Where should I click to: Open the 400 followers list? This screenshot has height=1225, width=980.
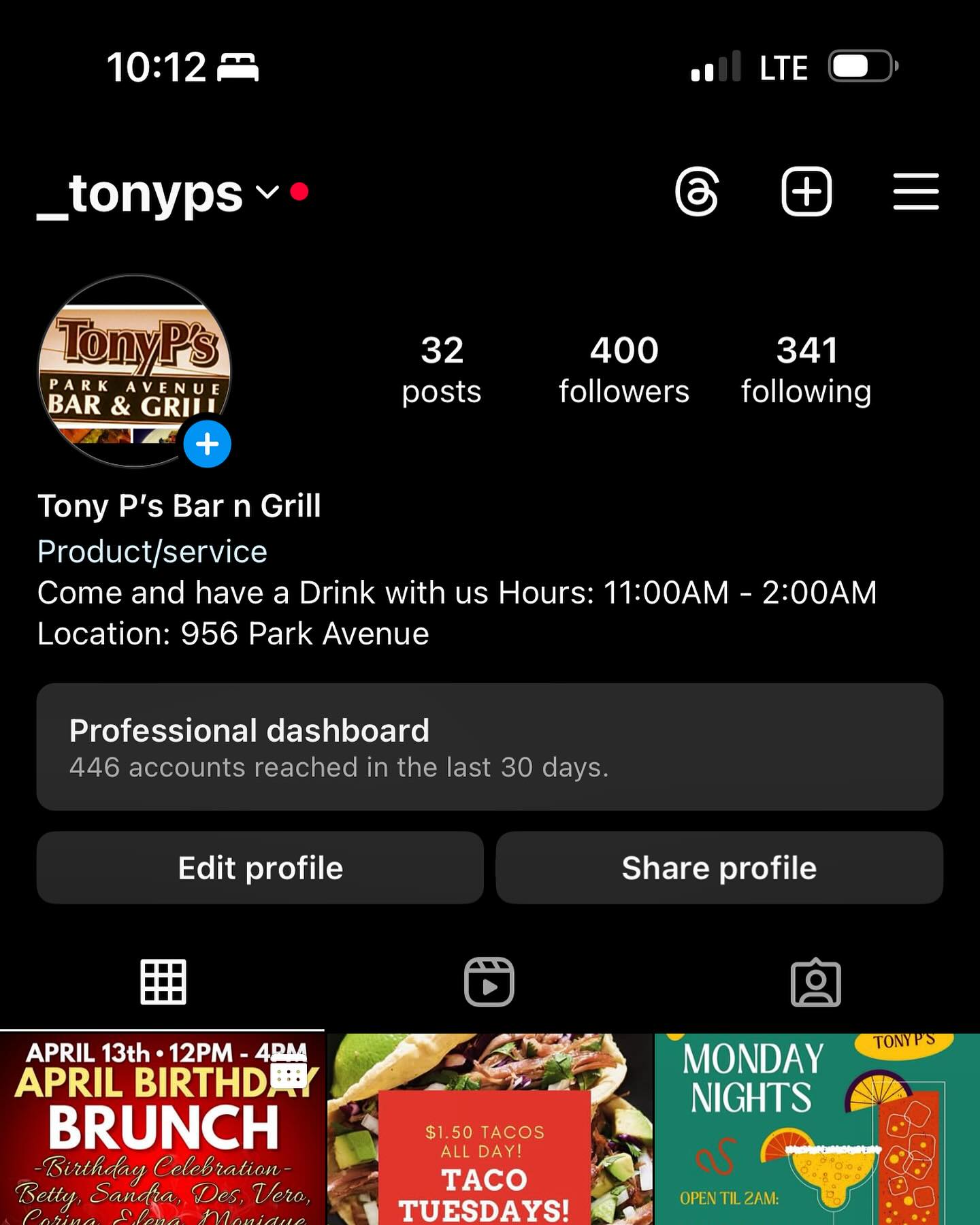click(x=624, y=370)
